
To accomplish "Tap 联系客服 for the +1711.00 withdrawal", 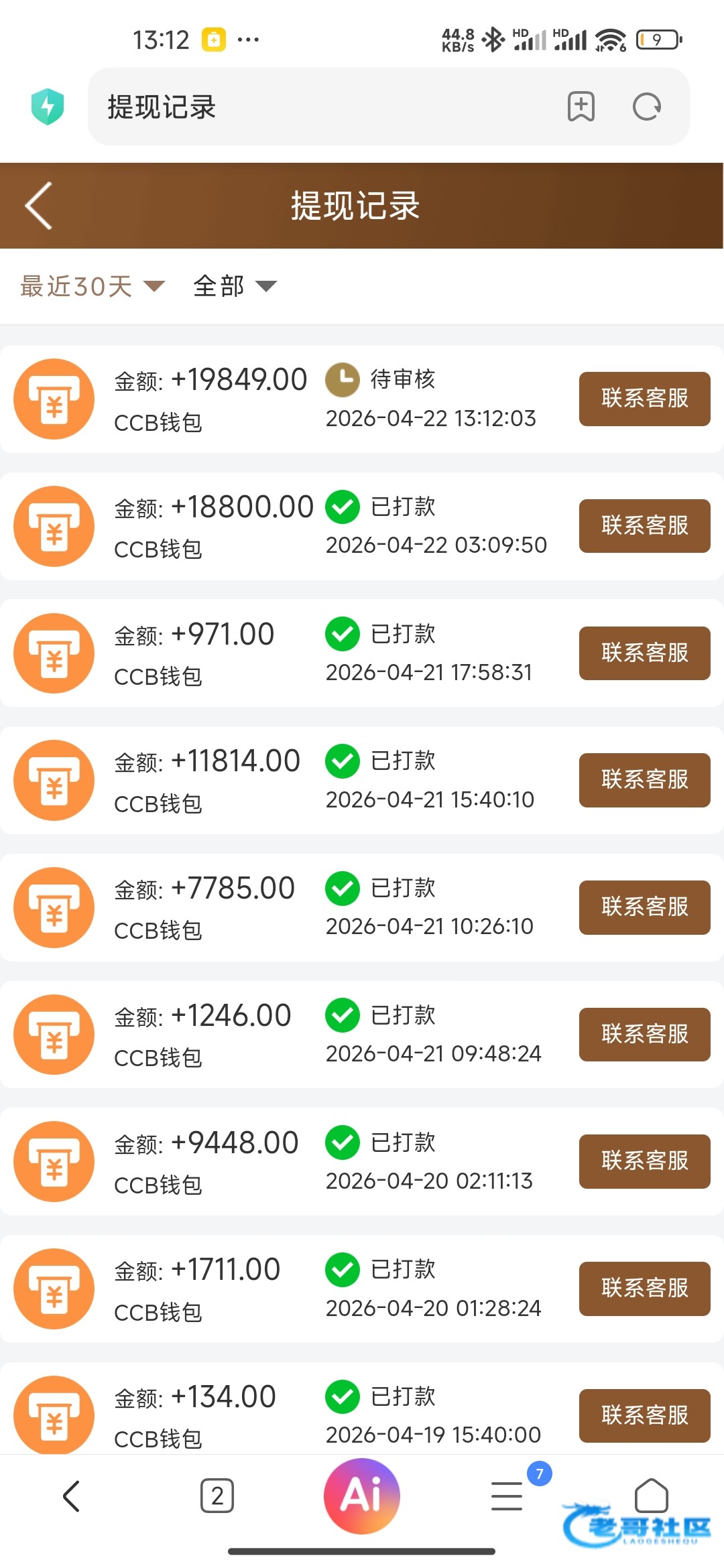I will point(644,1289).
